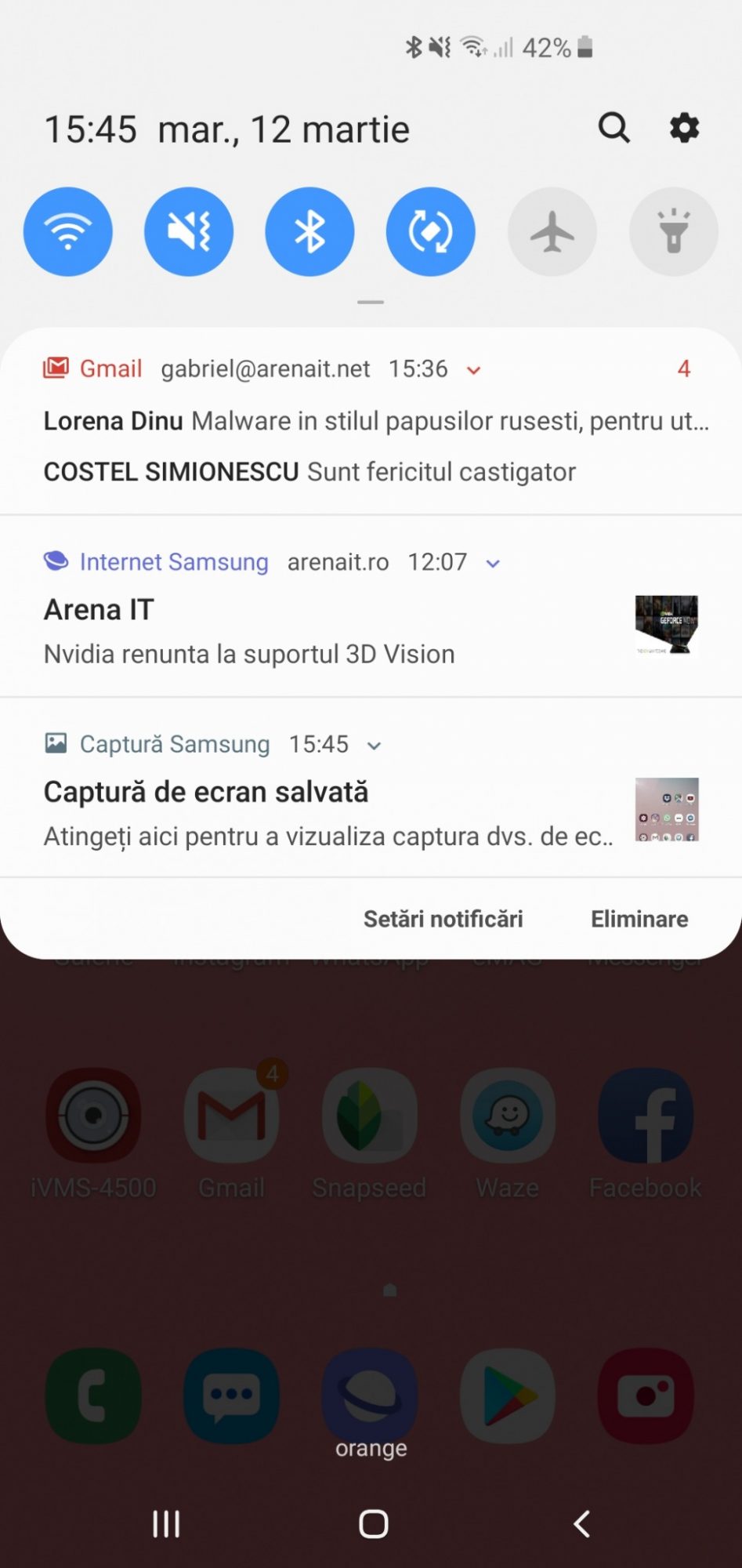
Task: Expand the Gmail notification chevron
Action: tap(473, 370)
